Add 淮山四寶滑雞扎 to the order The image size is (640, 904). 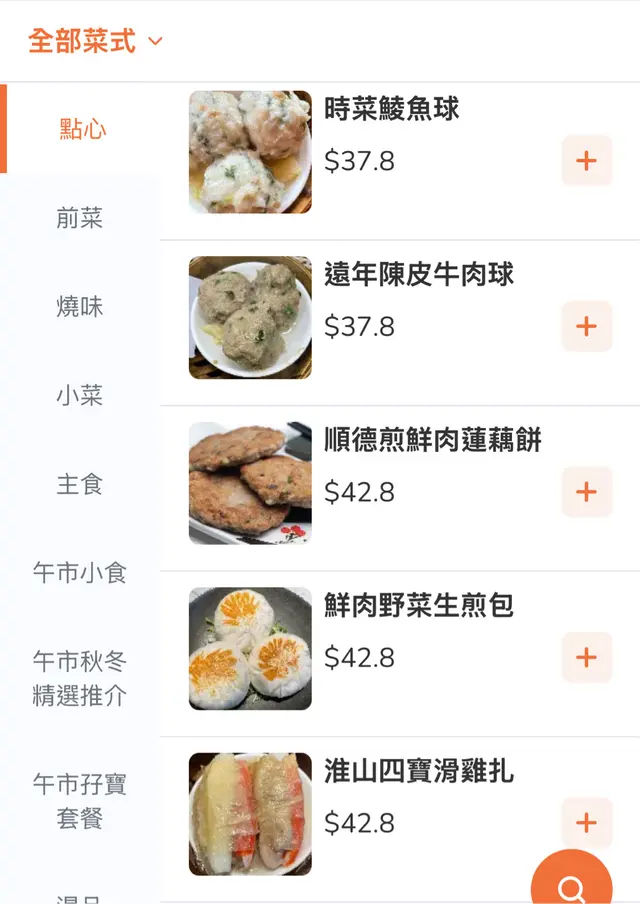tap(586, 823)
